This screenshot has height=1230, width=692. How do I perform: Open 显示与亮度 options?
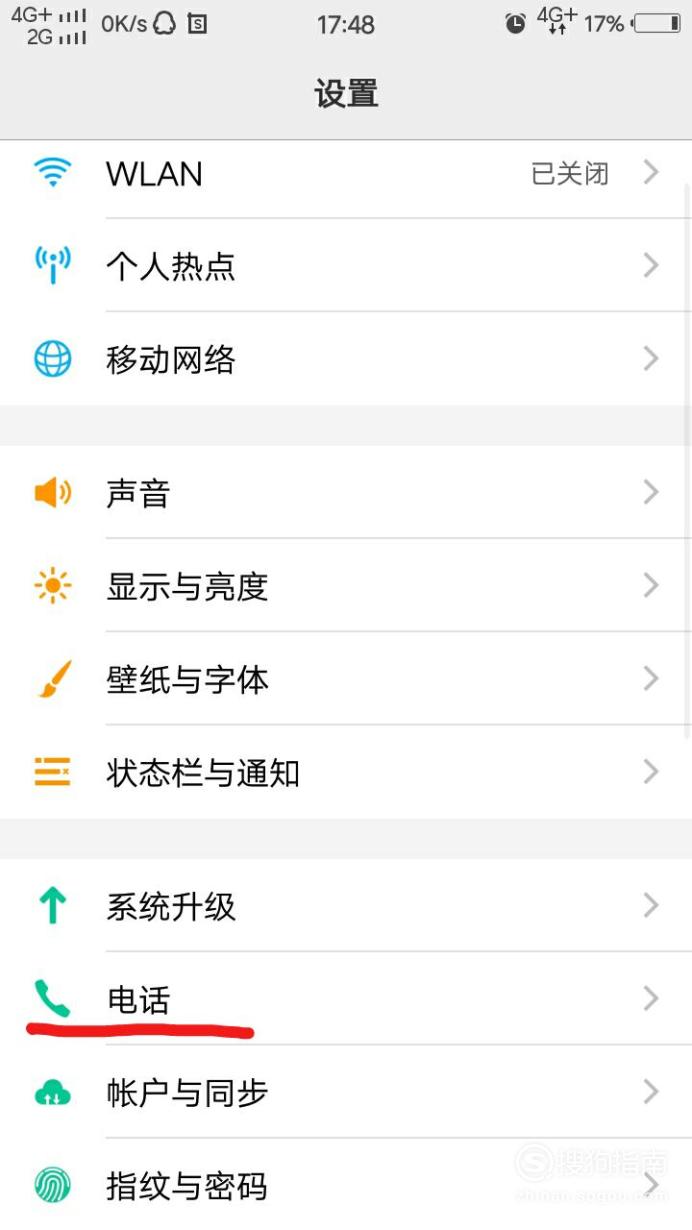[x=346, y=585]
